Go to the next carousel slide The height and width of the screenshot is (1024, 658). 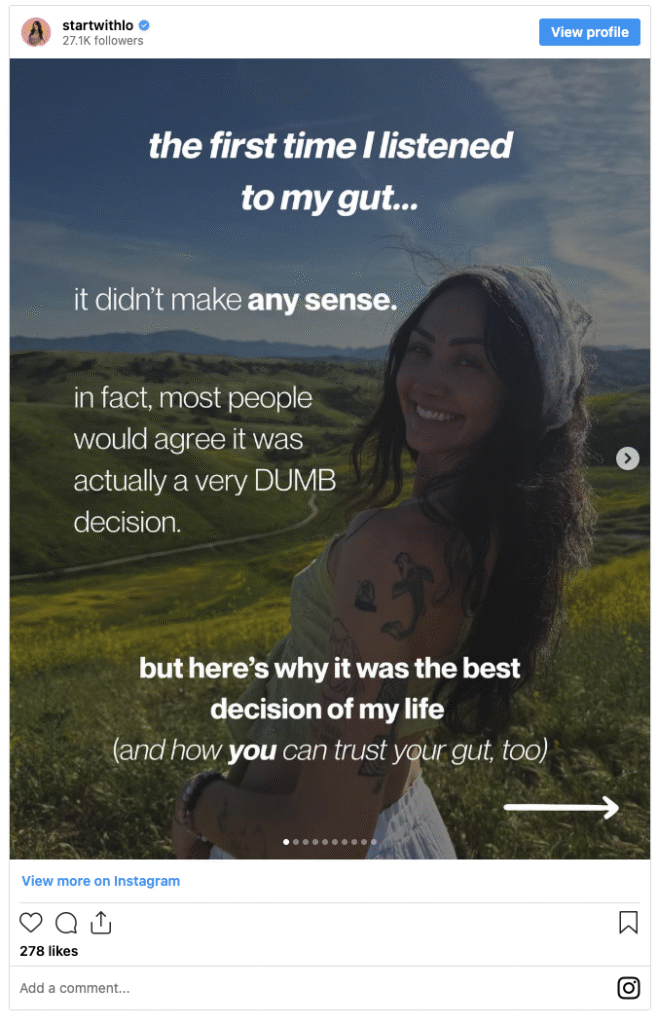click(x=627, y=458)
